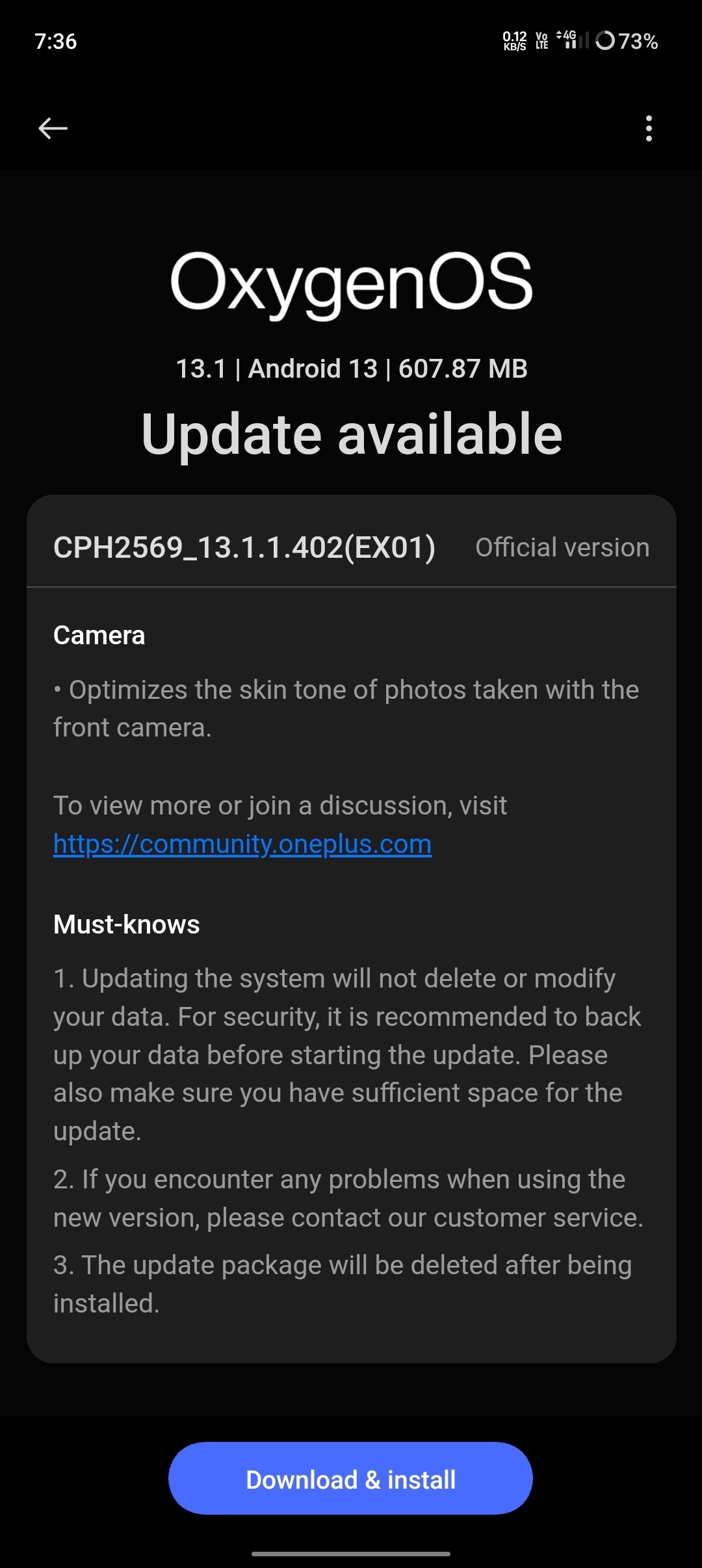
Task: Tap the Official version label
Action: click(x=562, y=547)
